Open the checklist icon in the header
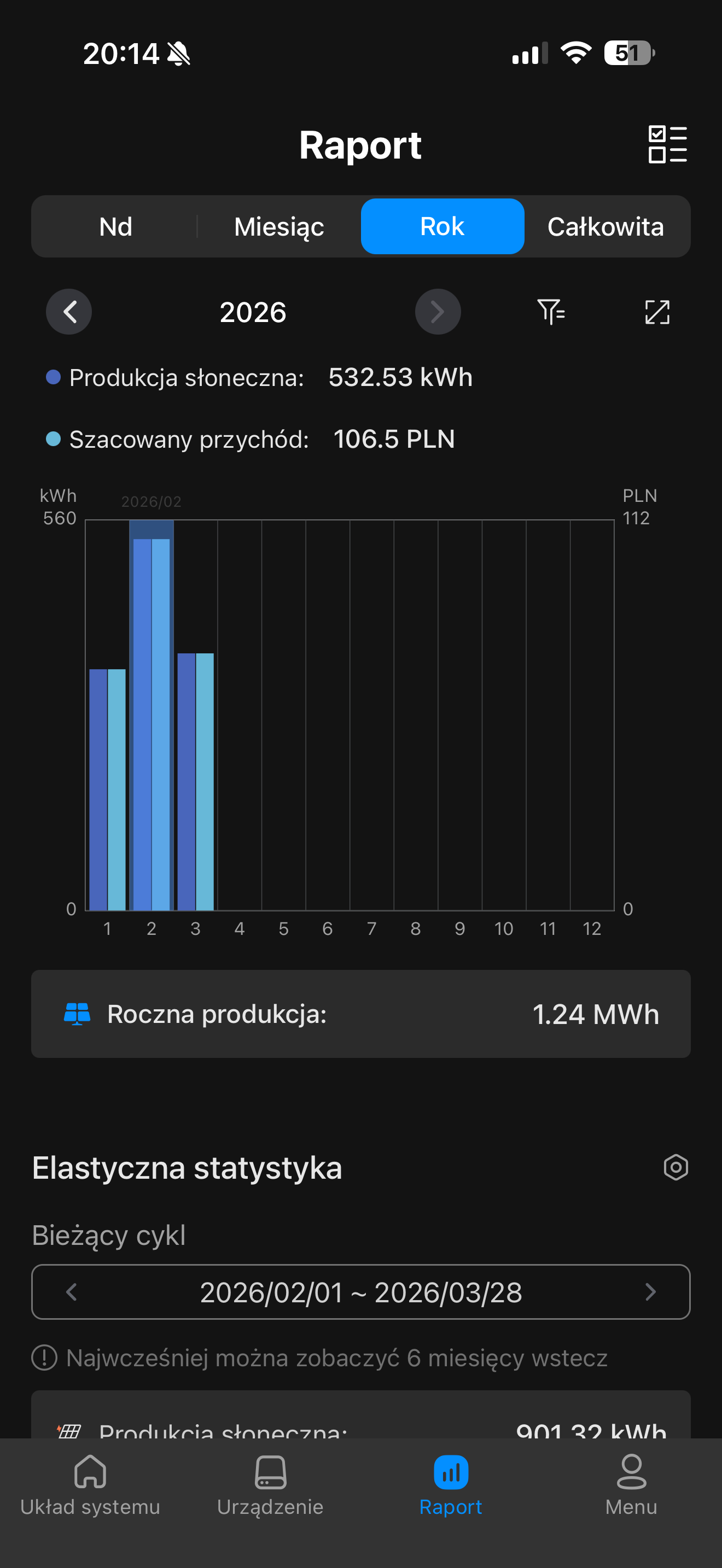The image size is (722, 1568). [x=667, y=144]
